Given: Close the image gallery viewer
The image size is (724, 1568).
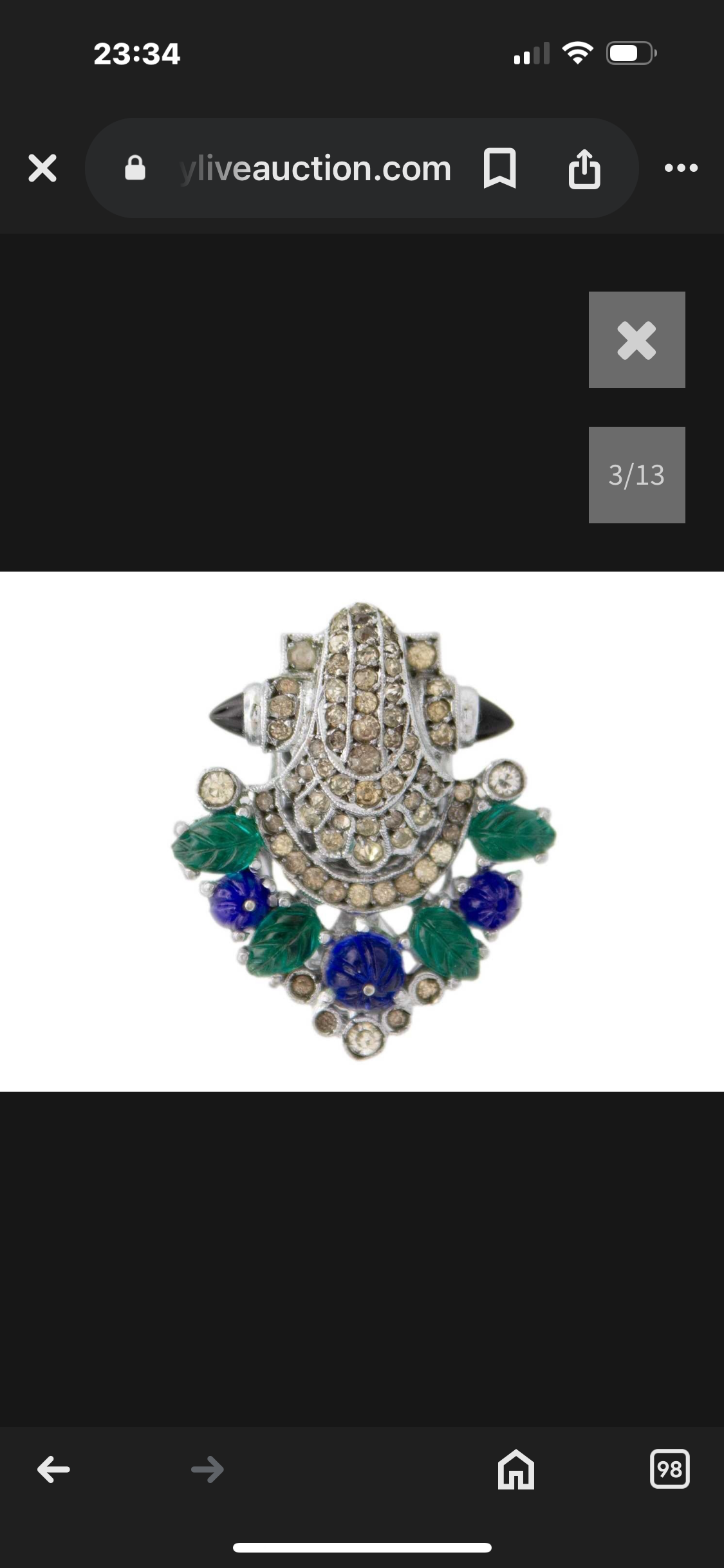Looking at the screenshot, I should 636,340.
